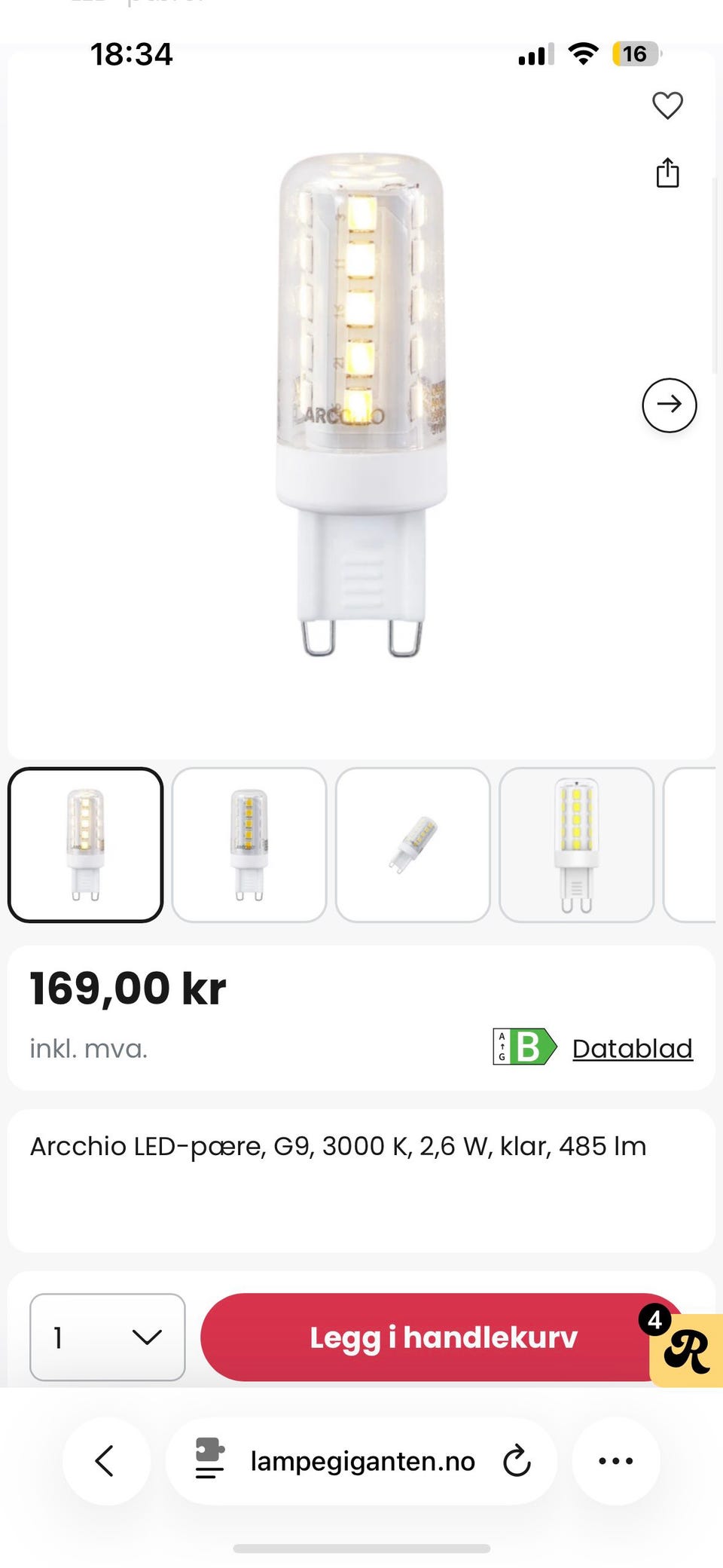The width and height of the screenshot is (723, 1568).
Task: Open the browser overflow menu
Action: pos(615,1460)
